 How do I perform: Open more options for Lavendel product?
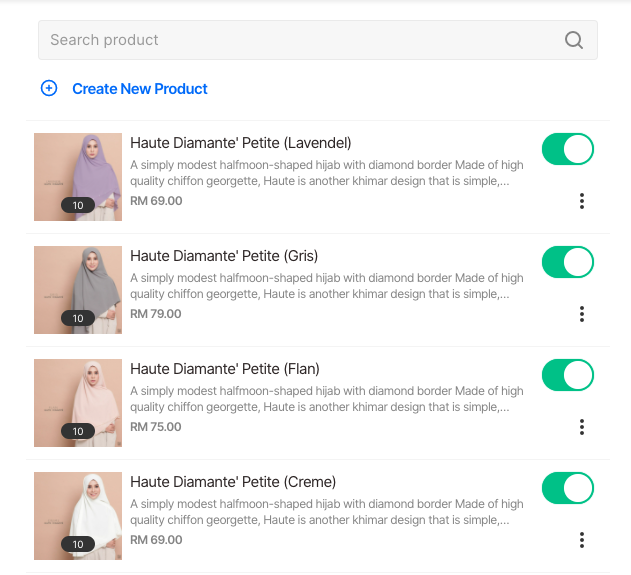pos(581,201)
